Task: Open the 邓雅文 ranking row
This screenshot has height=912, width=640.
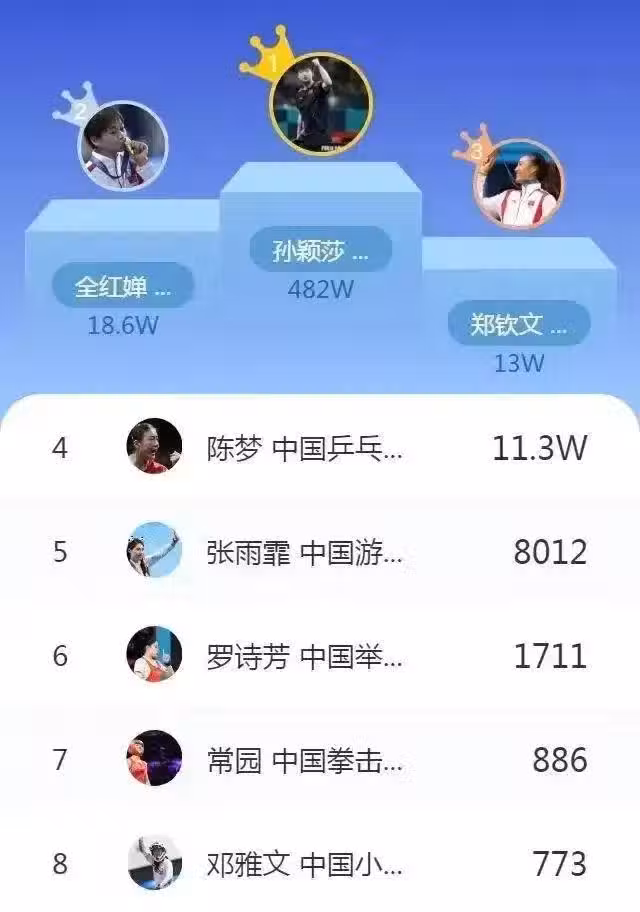Action: pyautogui.click(x=320, y=863)
